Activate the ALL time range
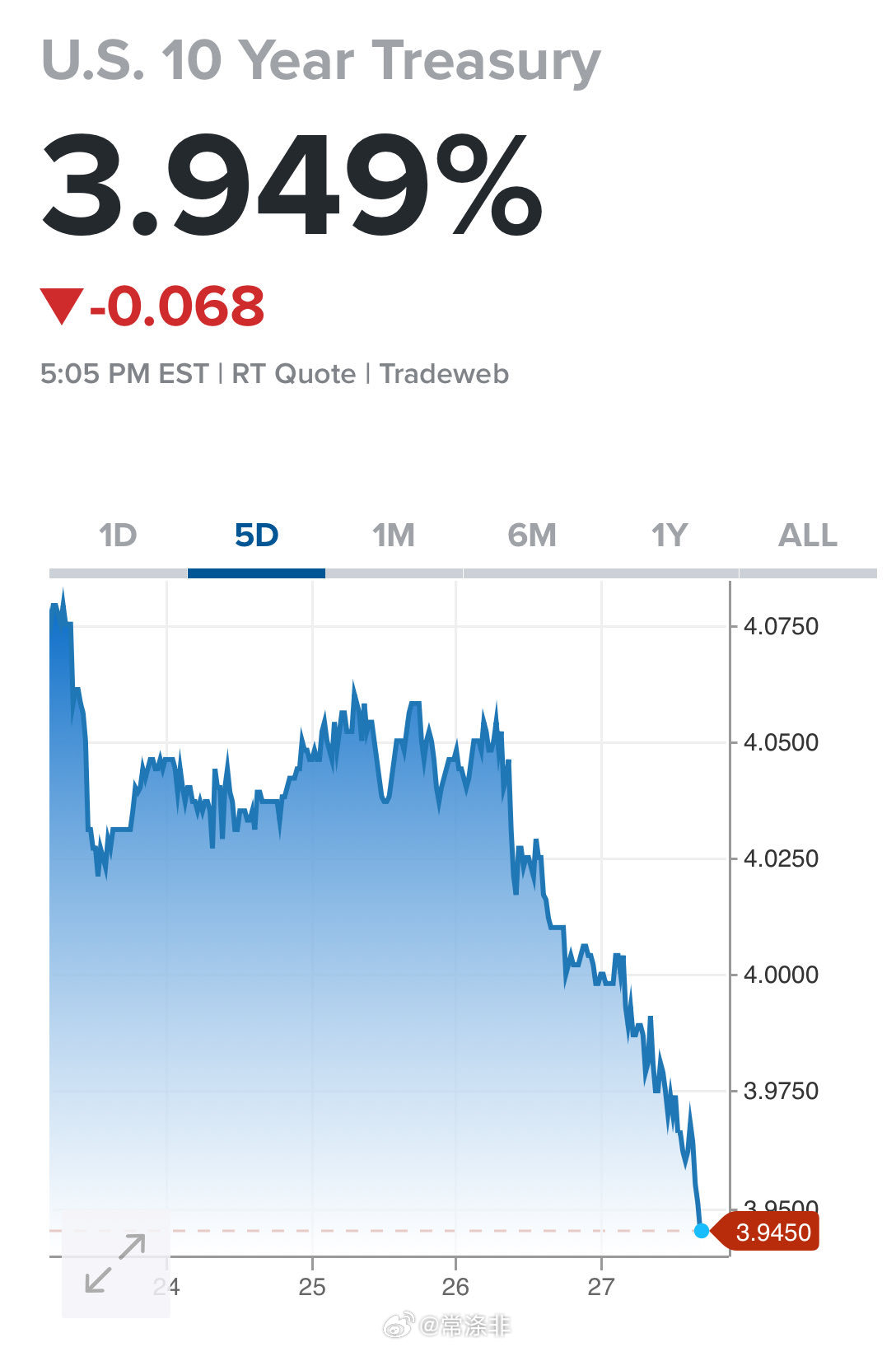 [808, 536]
